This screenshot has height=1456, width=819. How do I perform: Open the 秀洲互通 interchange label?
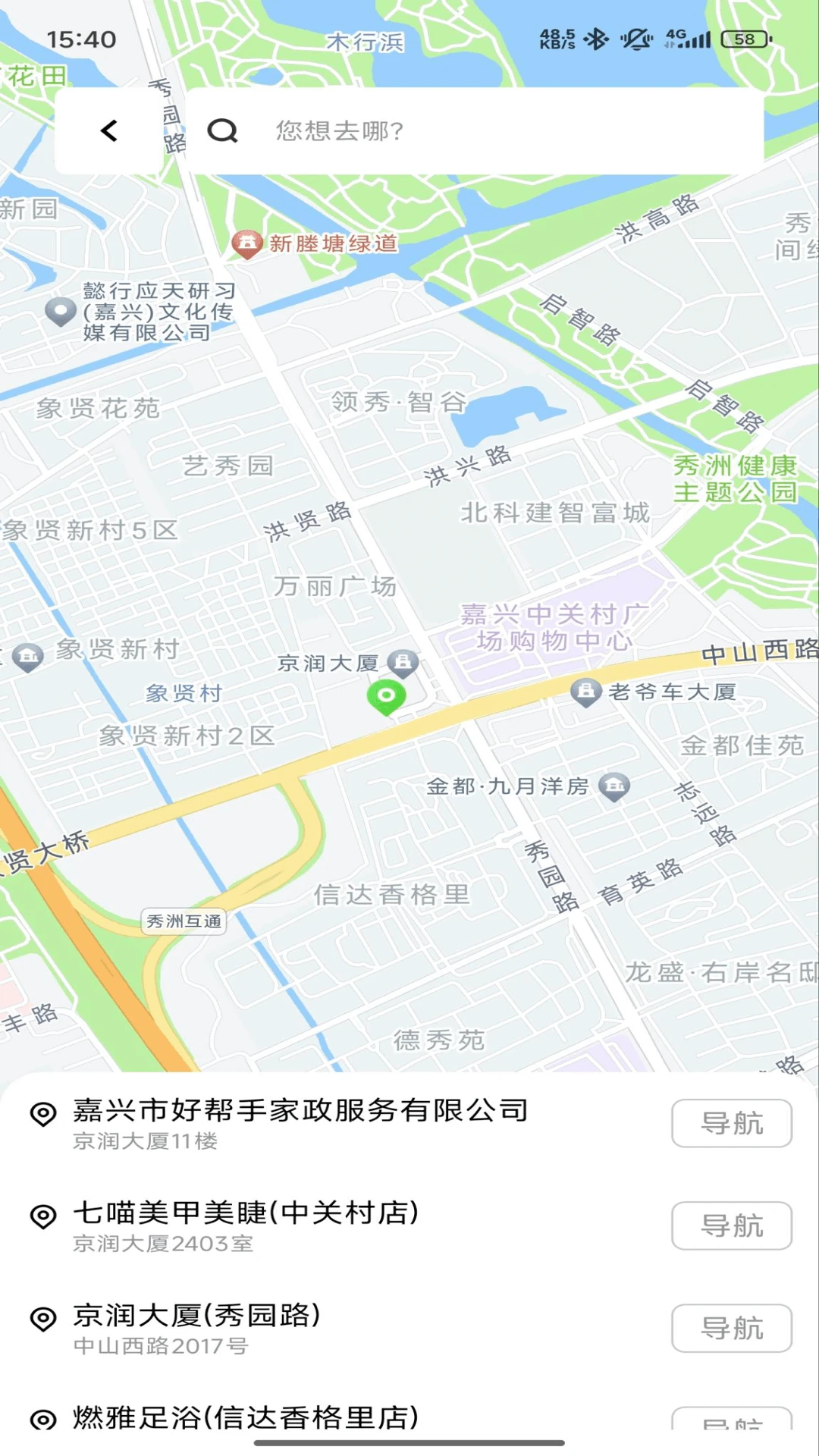point(184,921)
